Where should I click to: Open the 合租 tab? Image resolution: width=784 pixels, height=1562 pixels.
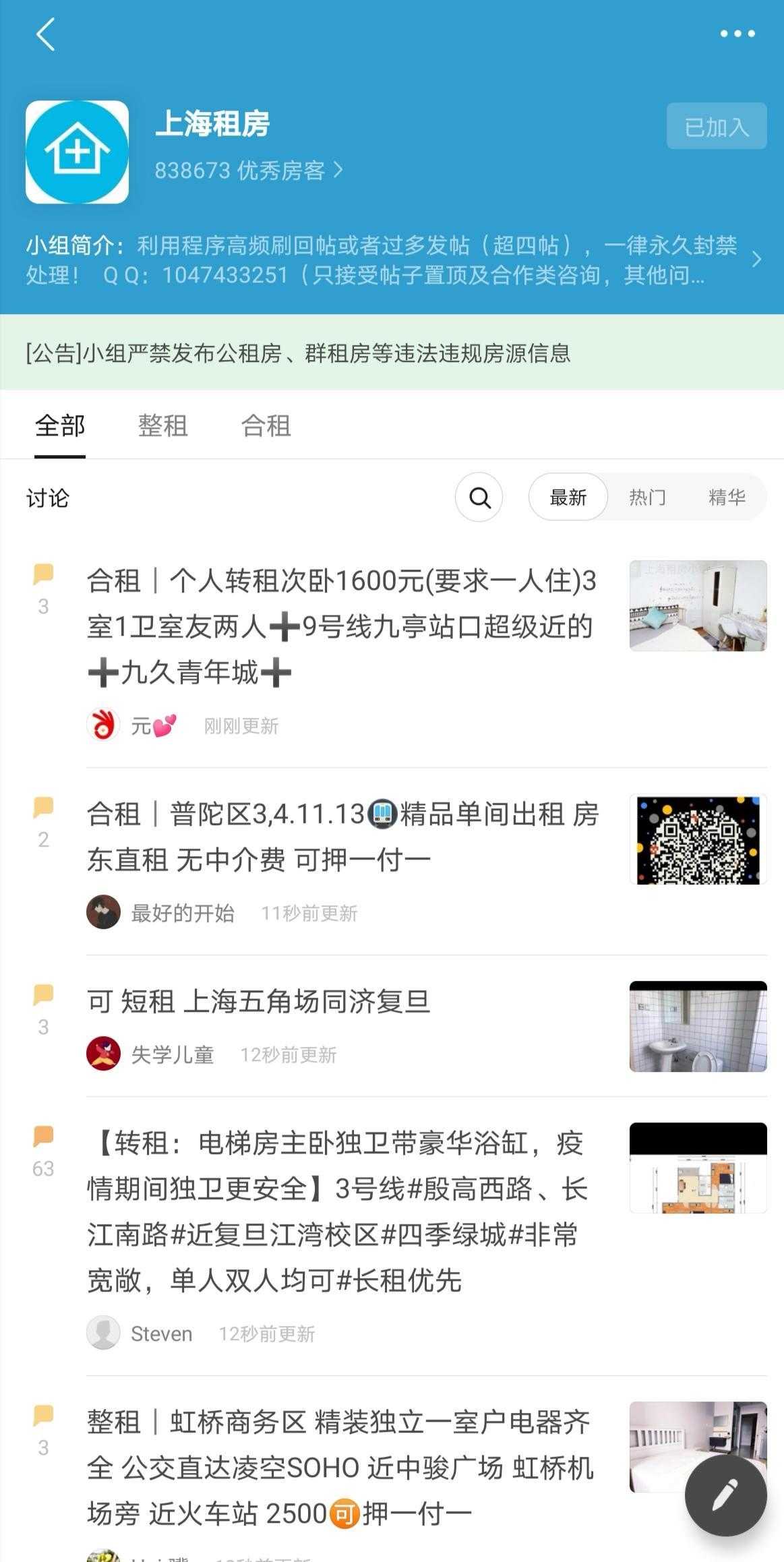pos(267,425)
